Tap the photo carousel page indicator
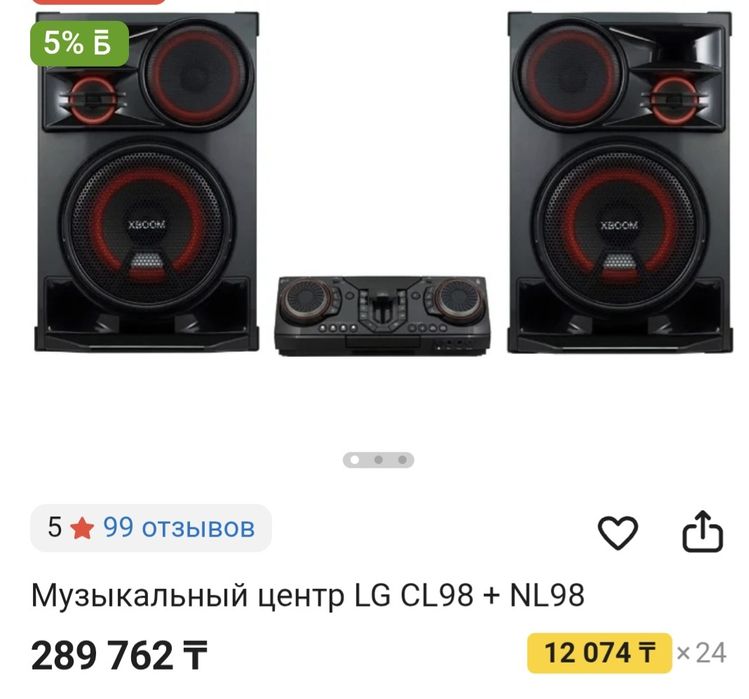The image size is (749, 699). 378,460
